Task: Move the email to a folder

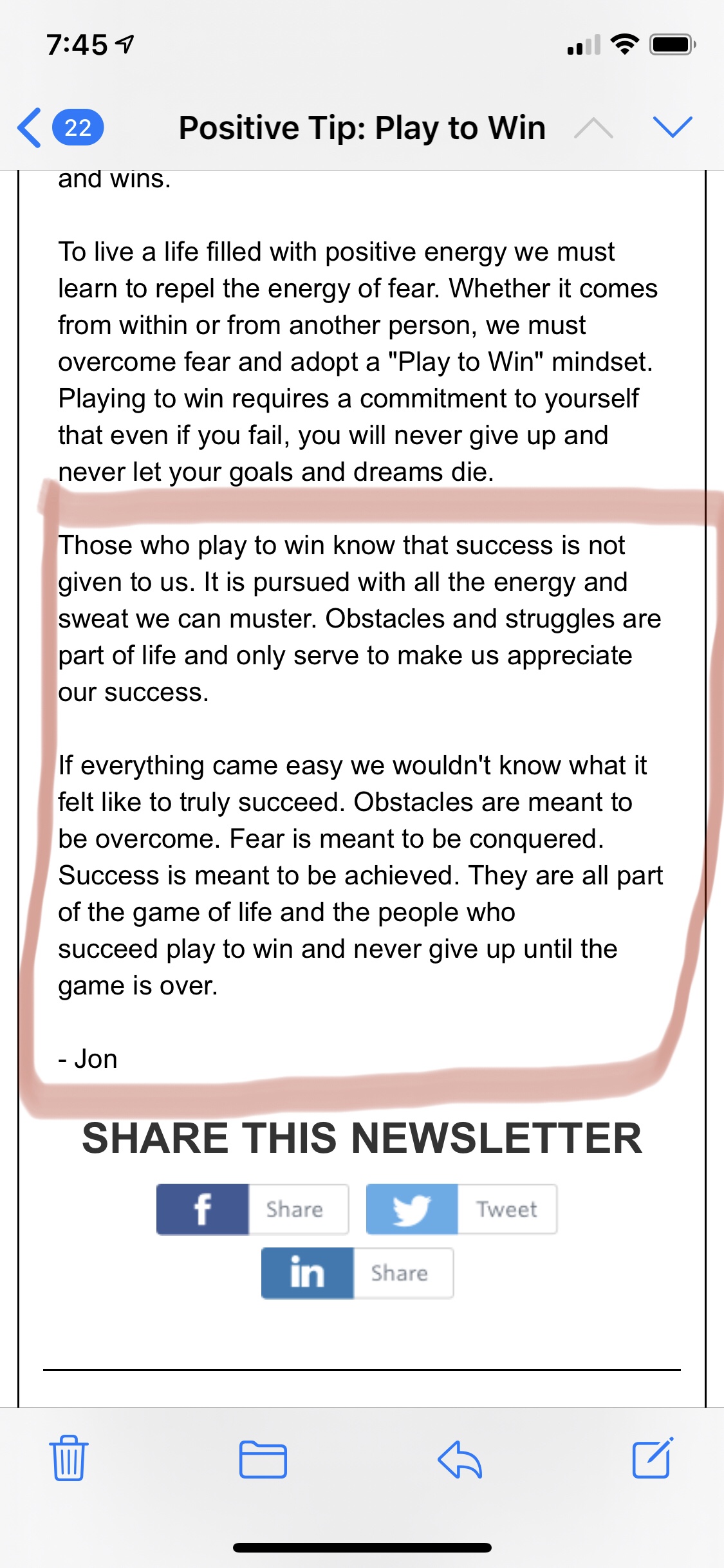Action: [x=263, y=1459]
